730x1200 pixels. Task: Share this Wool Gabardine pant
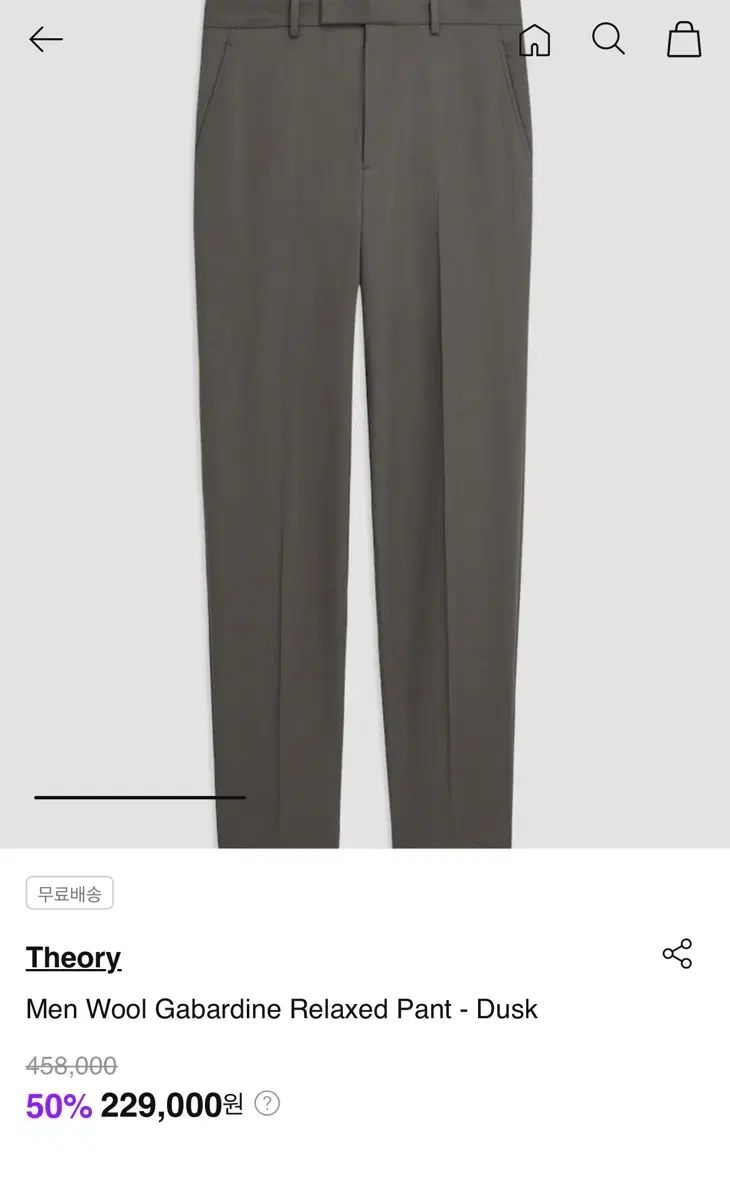click(x=677, y=954)
